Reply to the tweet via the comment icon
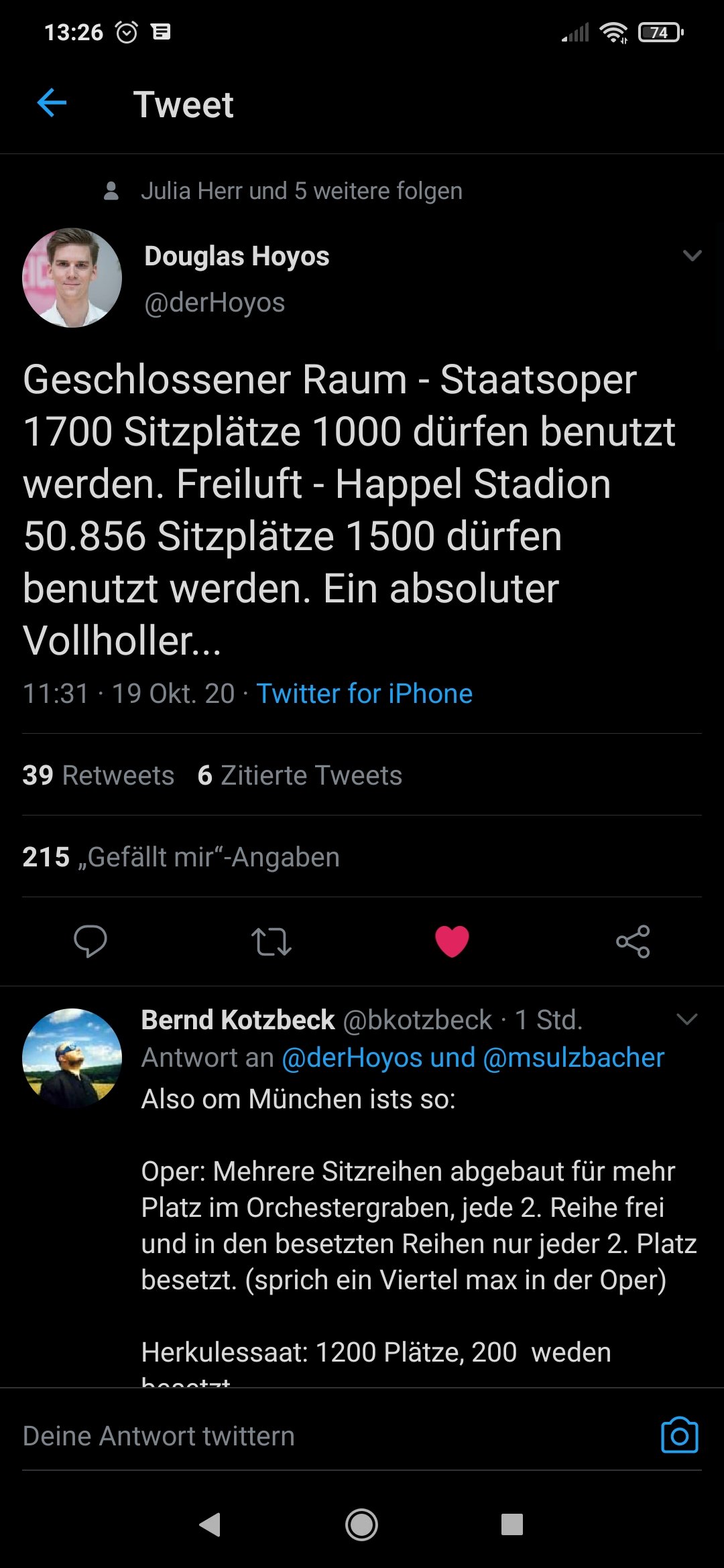The width and height of the screenshot is (724, 1568). point(90,941)
